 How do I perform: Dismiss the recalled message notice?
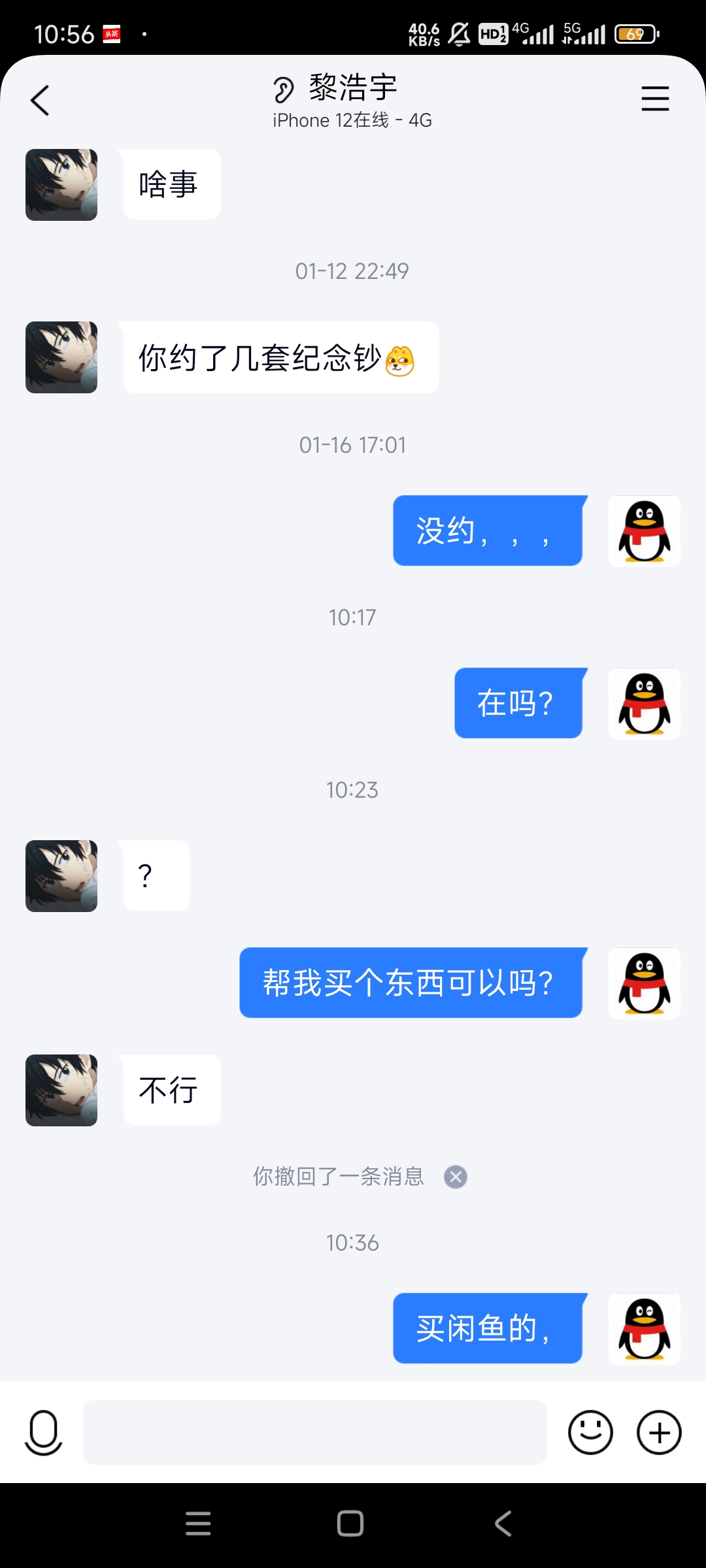click(x=456, y=1177)
